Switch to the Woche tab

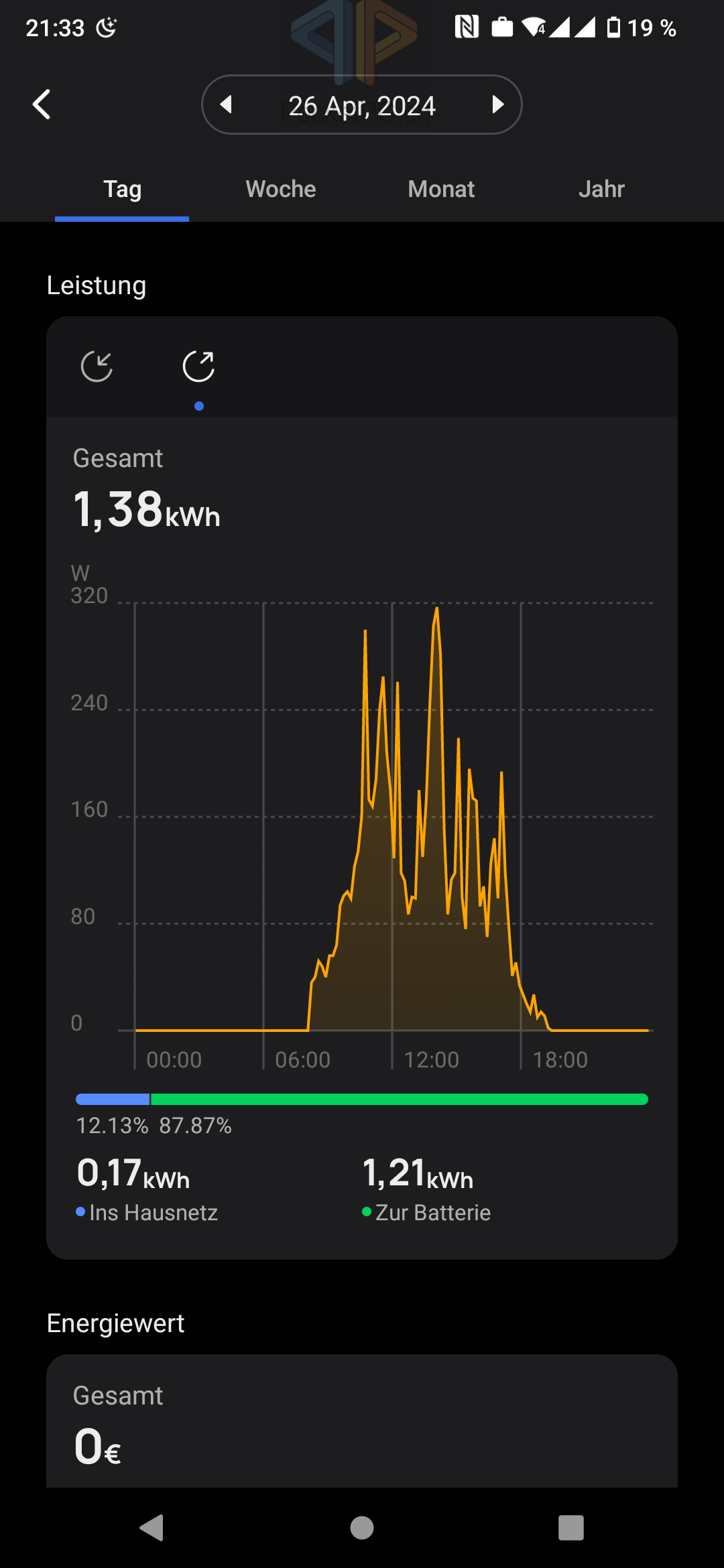pos(281,190)
